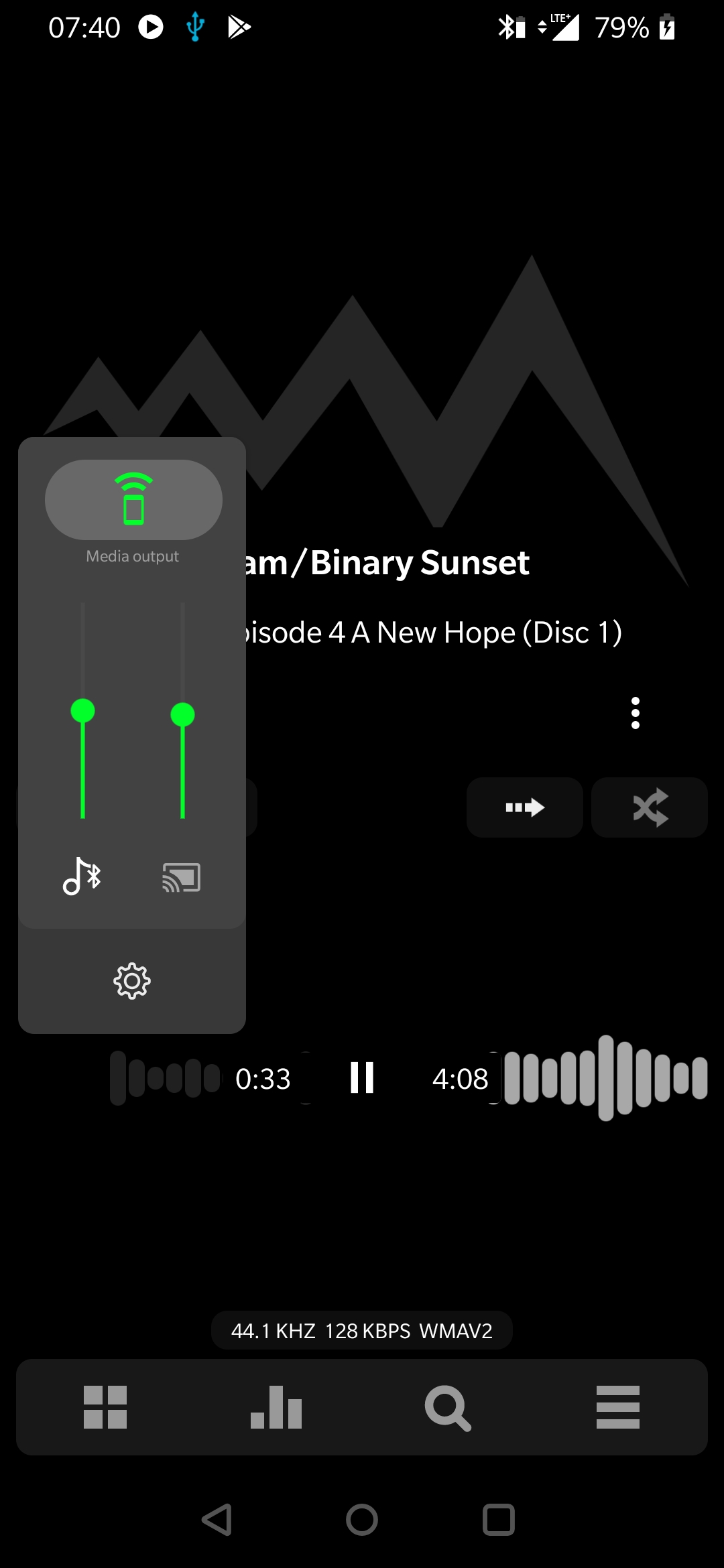
Task: Open the track overflow menu
Action: (635, 713)
